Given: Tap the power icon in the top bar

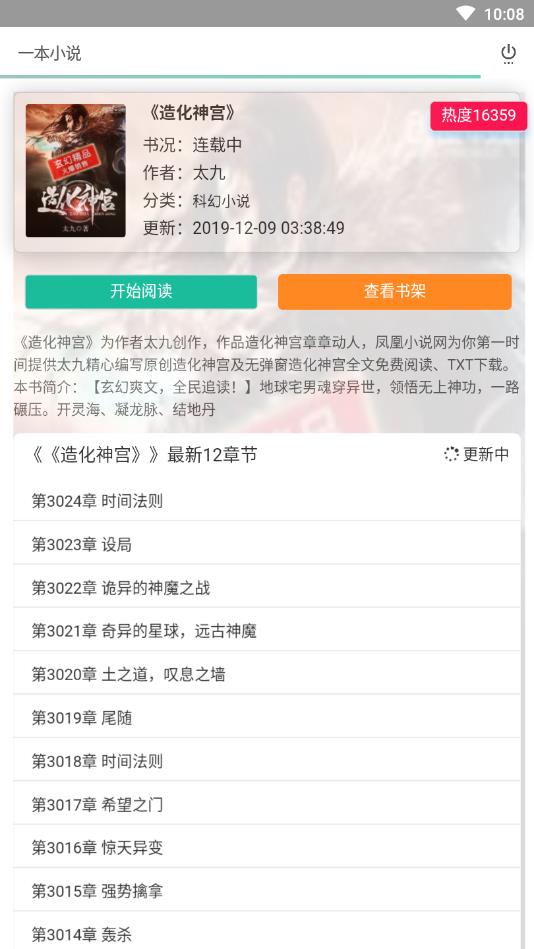Looking at the screenshot, I should tap(509, 54).
